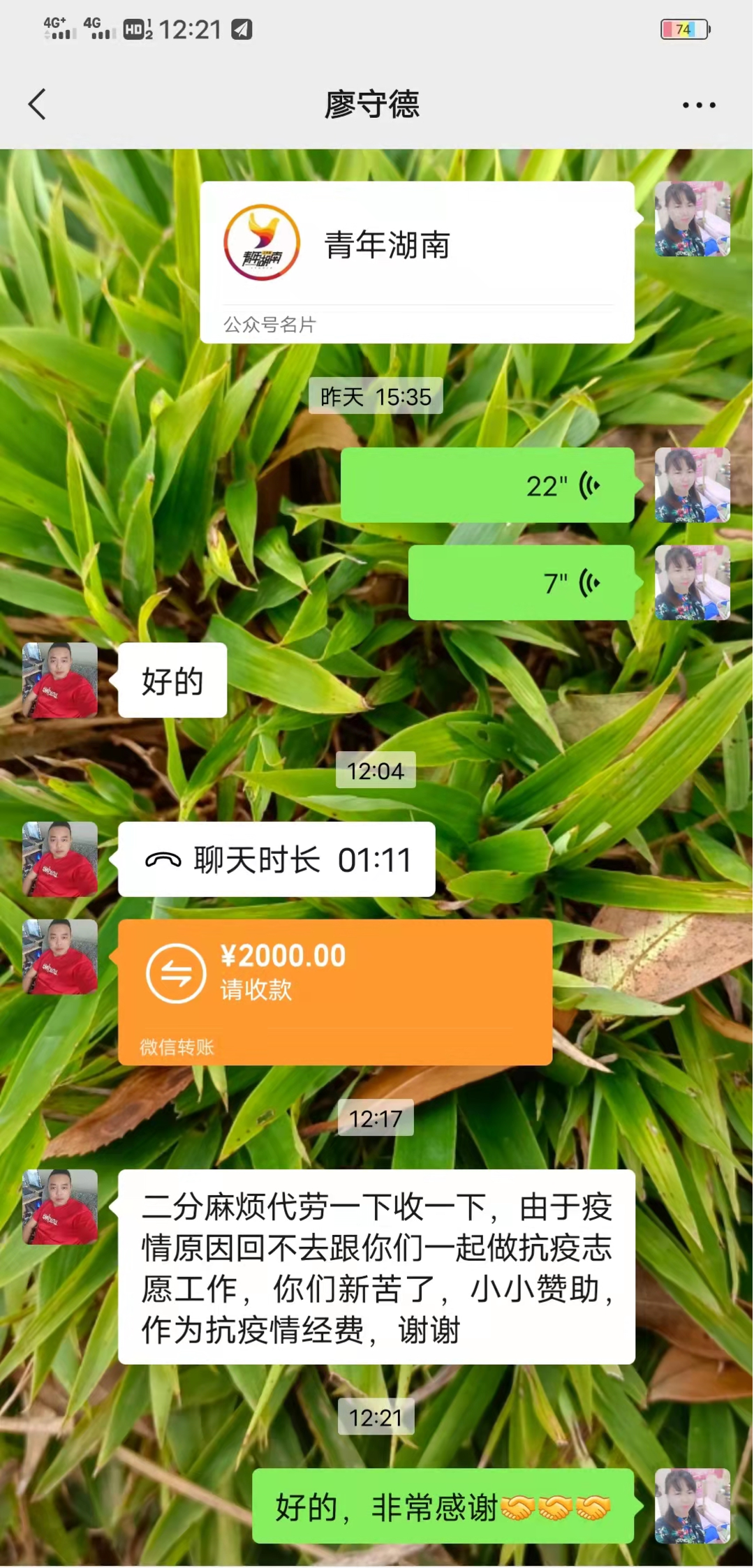Open the 青年湖南 official account card
Screen dimensions: 754x1568
pyautogui.click(x=417, y=262)
